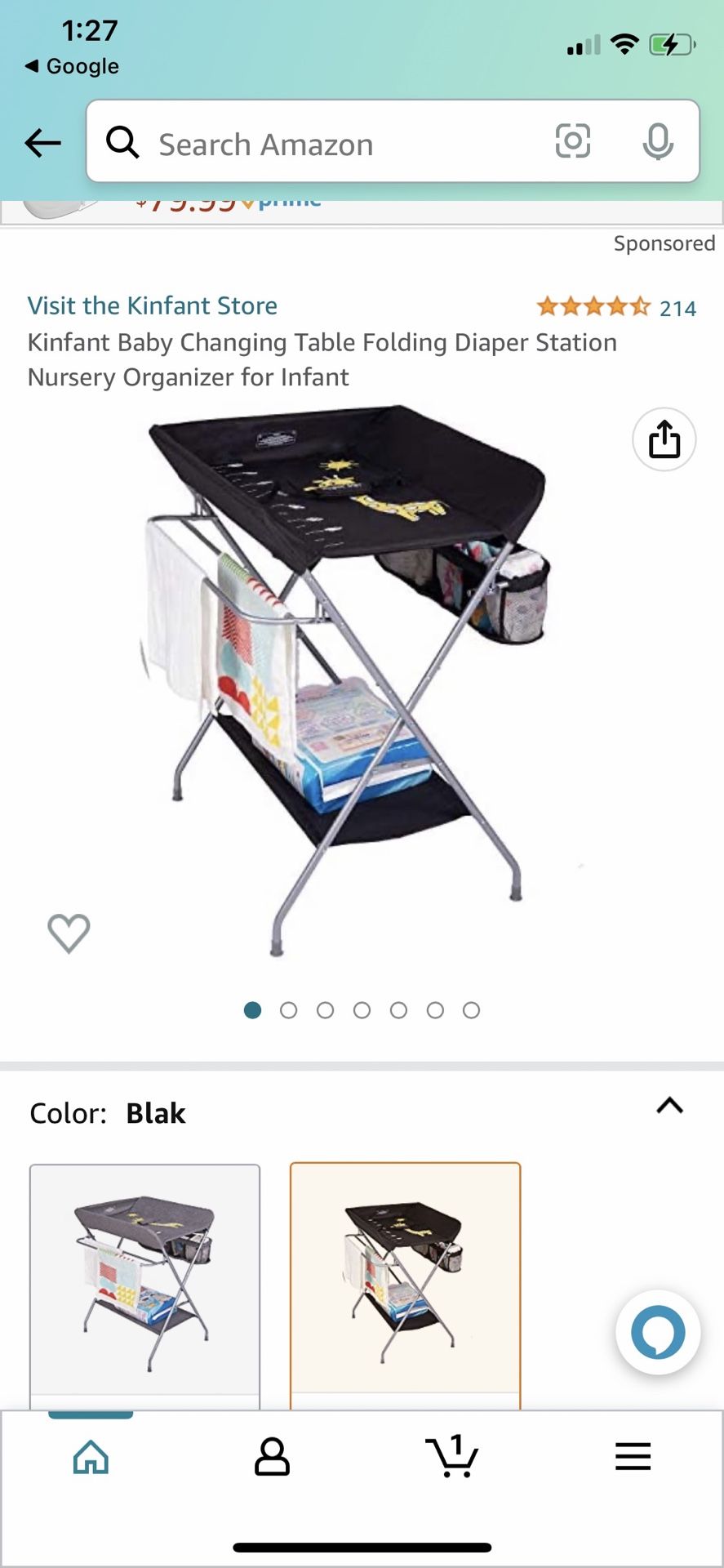Go back using the back arrow
The width and height of the screenshot is (724, 1568).
pos(42,142)
